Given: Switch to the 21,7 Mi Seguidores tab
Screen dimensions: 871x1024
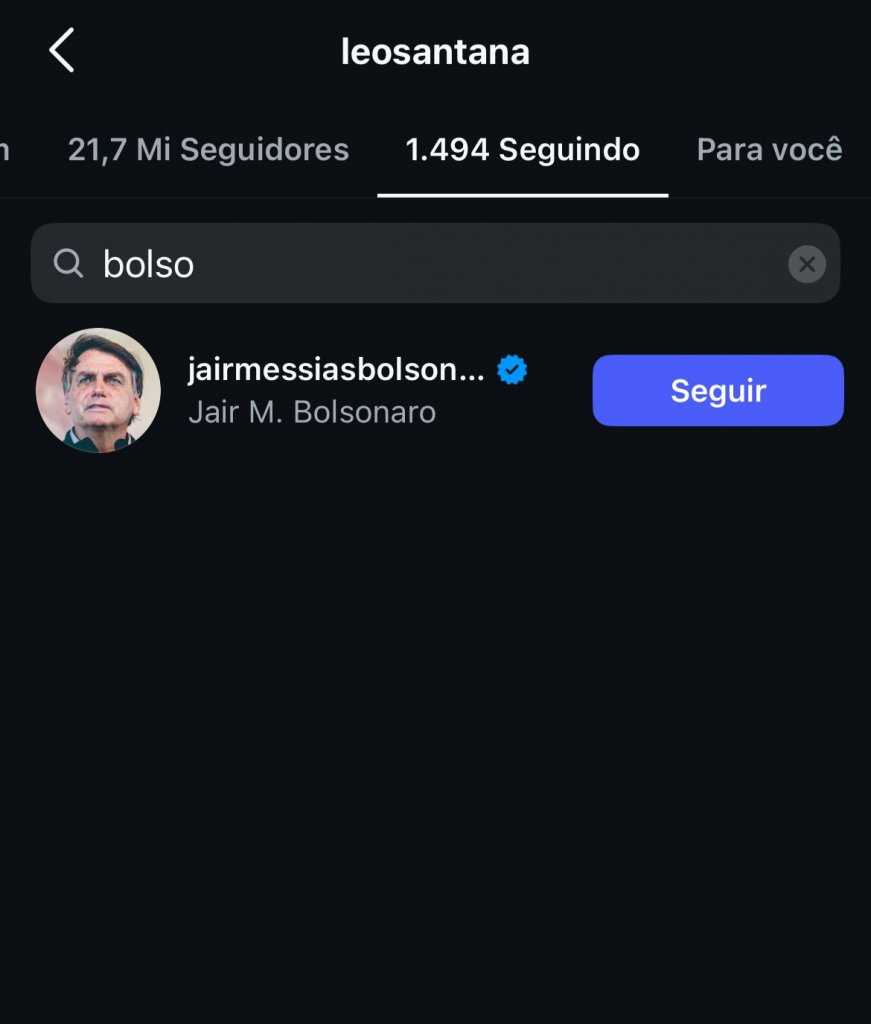Looking at the screenshot, I should (x=208, y=150).
